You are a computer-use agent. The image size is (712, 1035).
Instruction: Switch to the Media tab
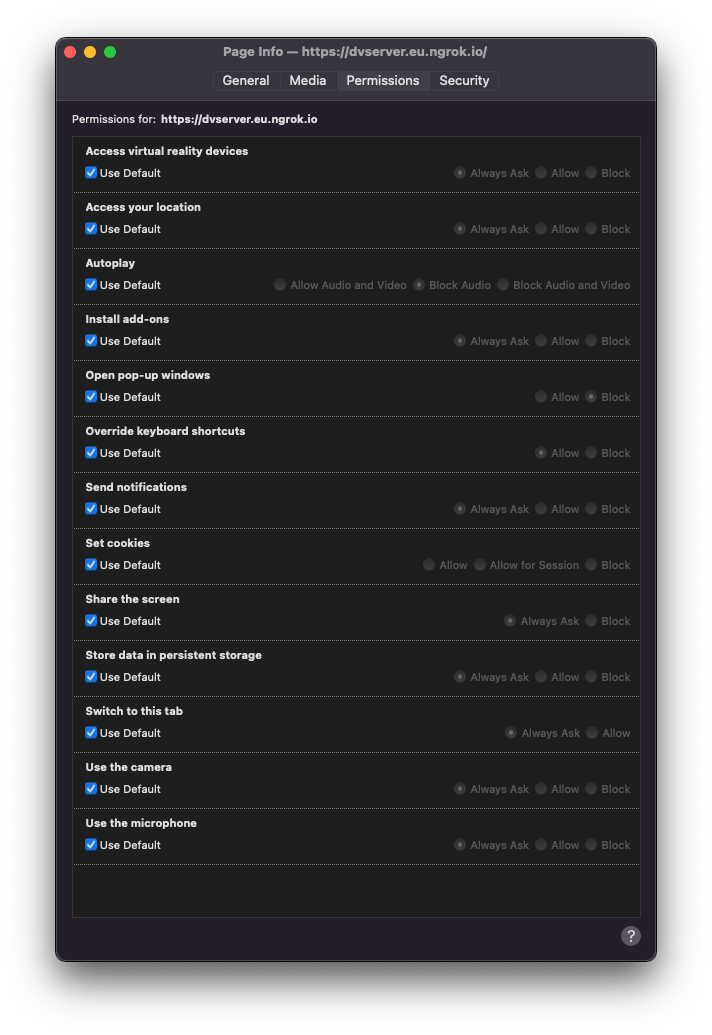point(307,80)
